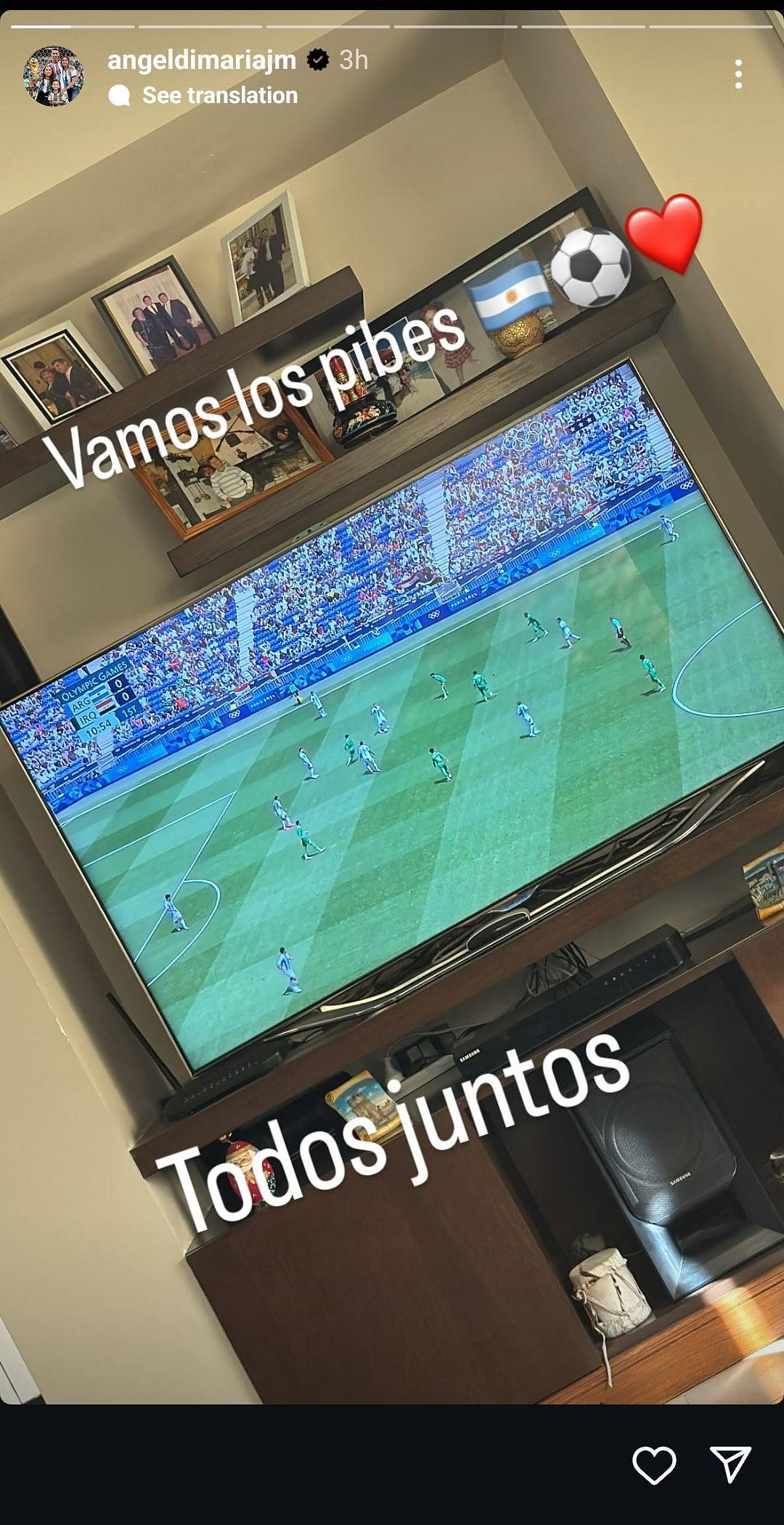Open the story's three-dot options menu
This screenshot has width=784, height=1525.
pyautogui.click(x=738, y=74)
